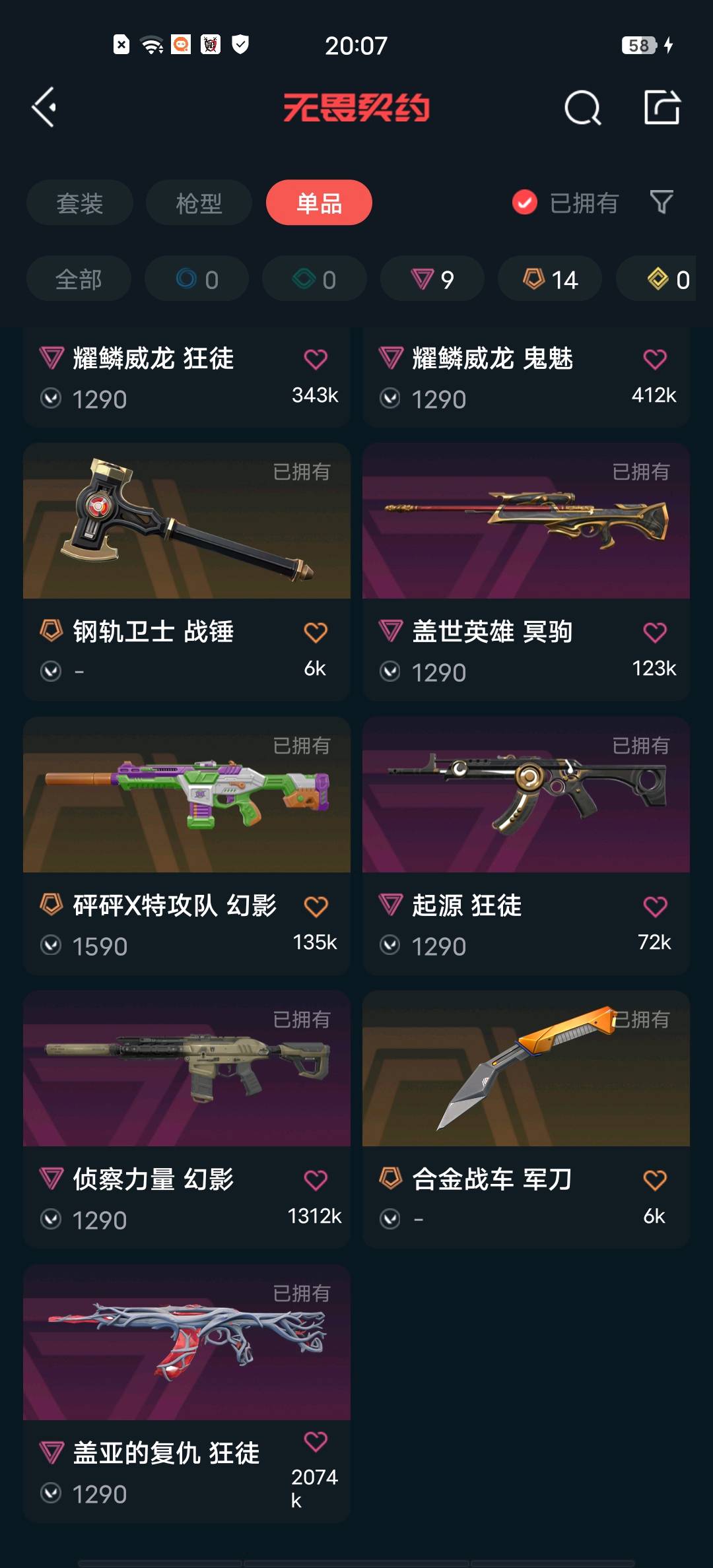Viewport: 713px width, 1568px height.
Task: Open the search icon in the header
Action: [x=582, y=108]
